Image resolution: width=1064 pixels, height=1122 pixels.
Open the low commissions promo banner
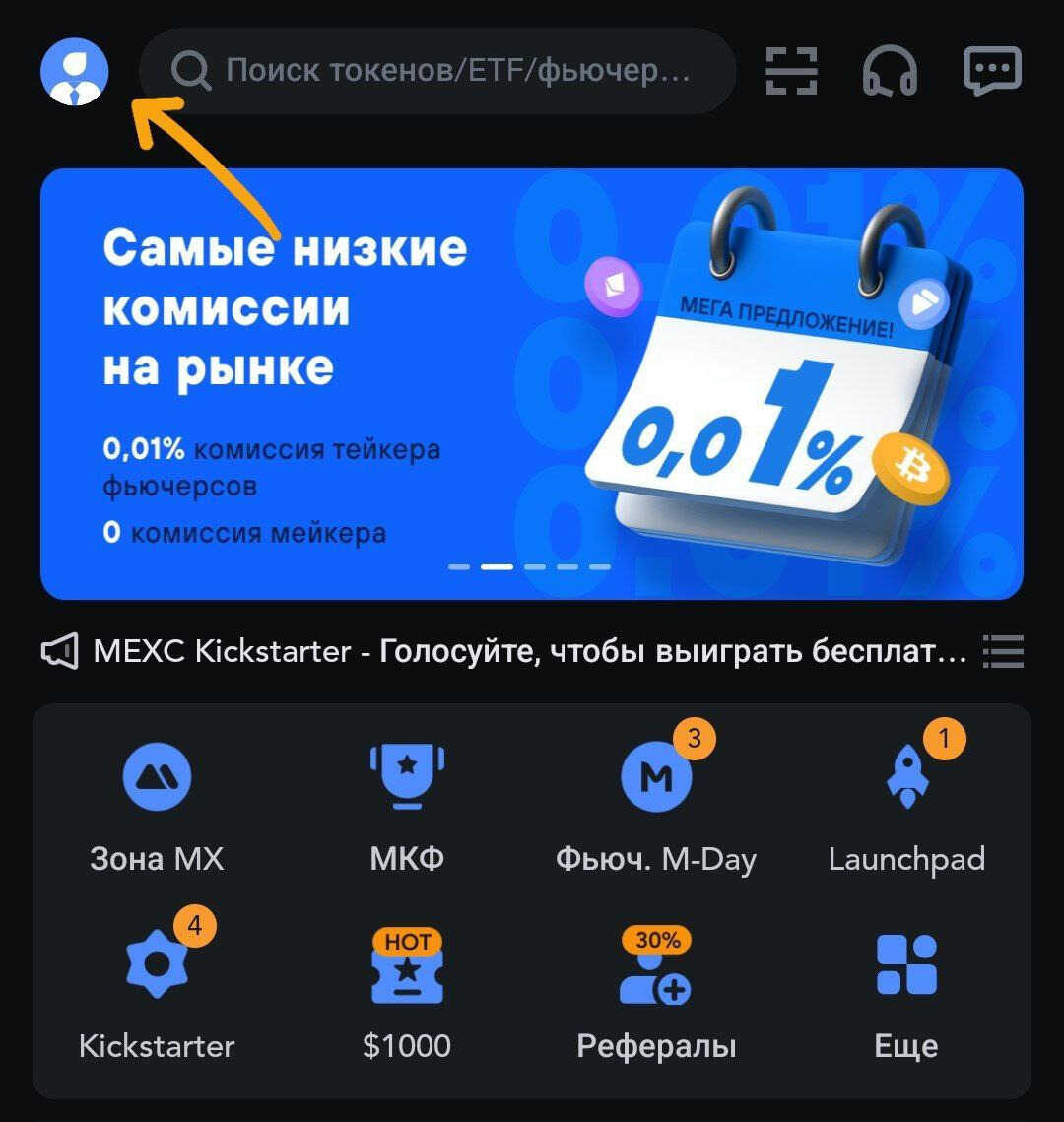coord(531,383)
